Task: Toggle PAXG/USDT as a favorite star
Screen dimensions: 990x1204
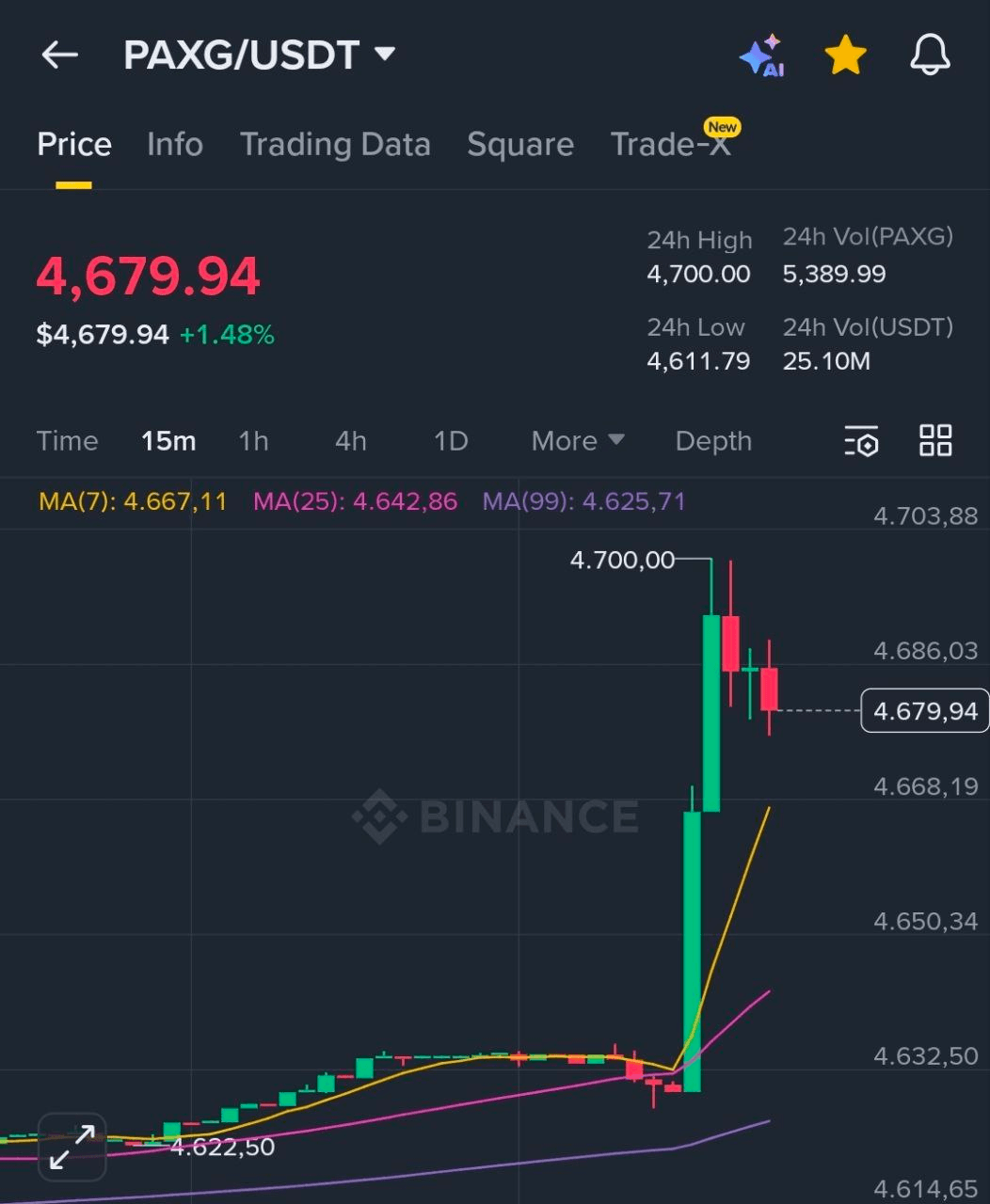Action: 844,55
